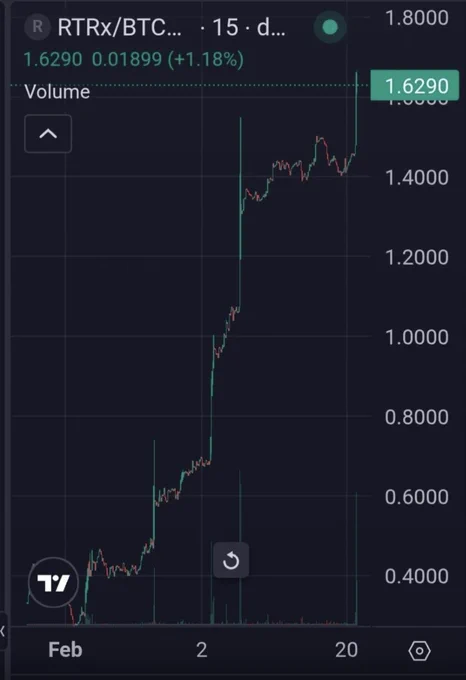Select the Volume indicator label
466x680 pixels.
point(57,92)
